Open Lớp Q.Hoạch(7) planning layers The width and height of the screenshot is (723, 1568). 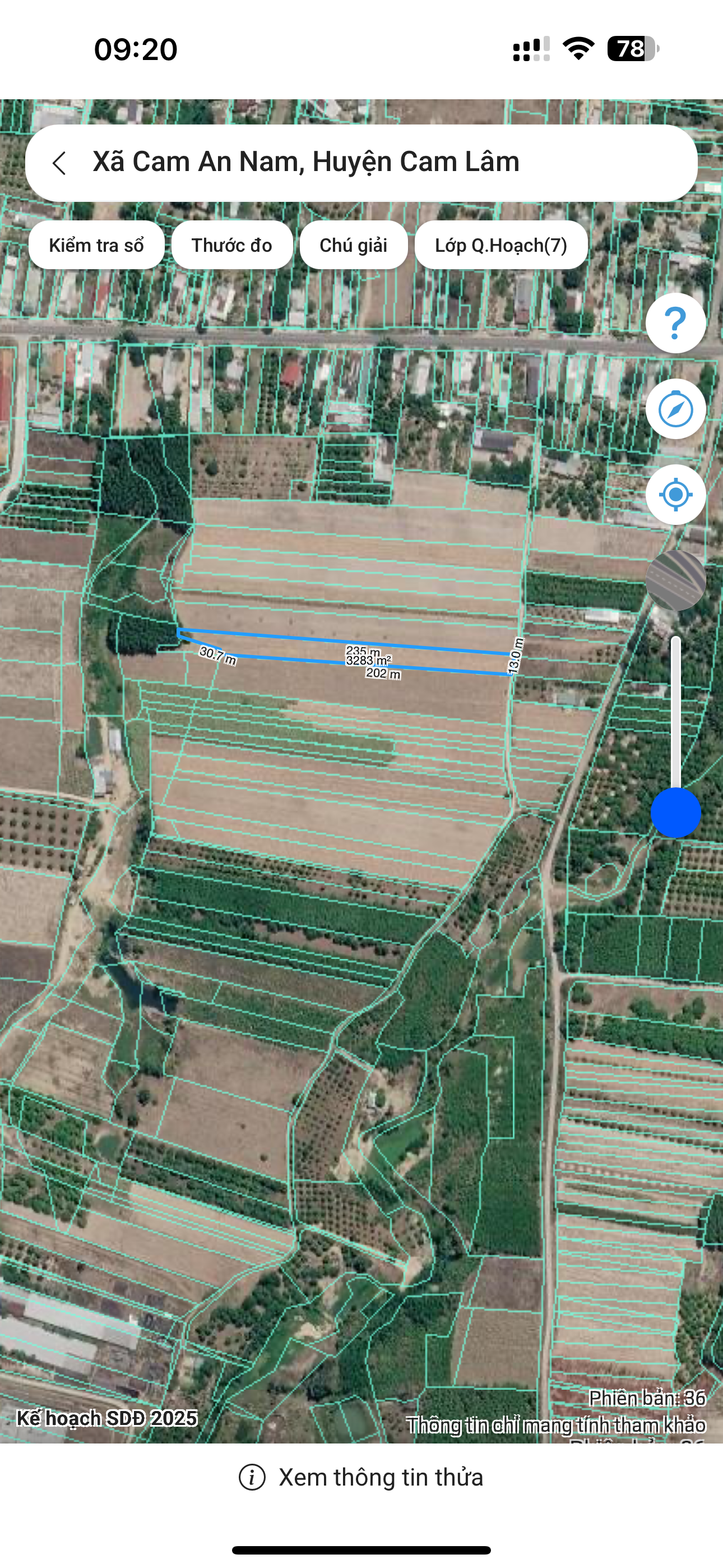pos(501,245)
